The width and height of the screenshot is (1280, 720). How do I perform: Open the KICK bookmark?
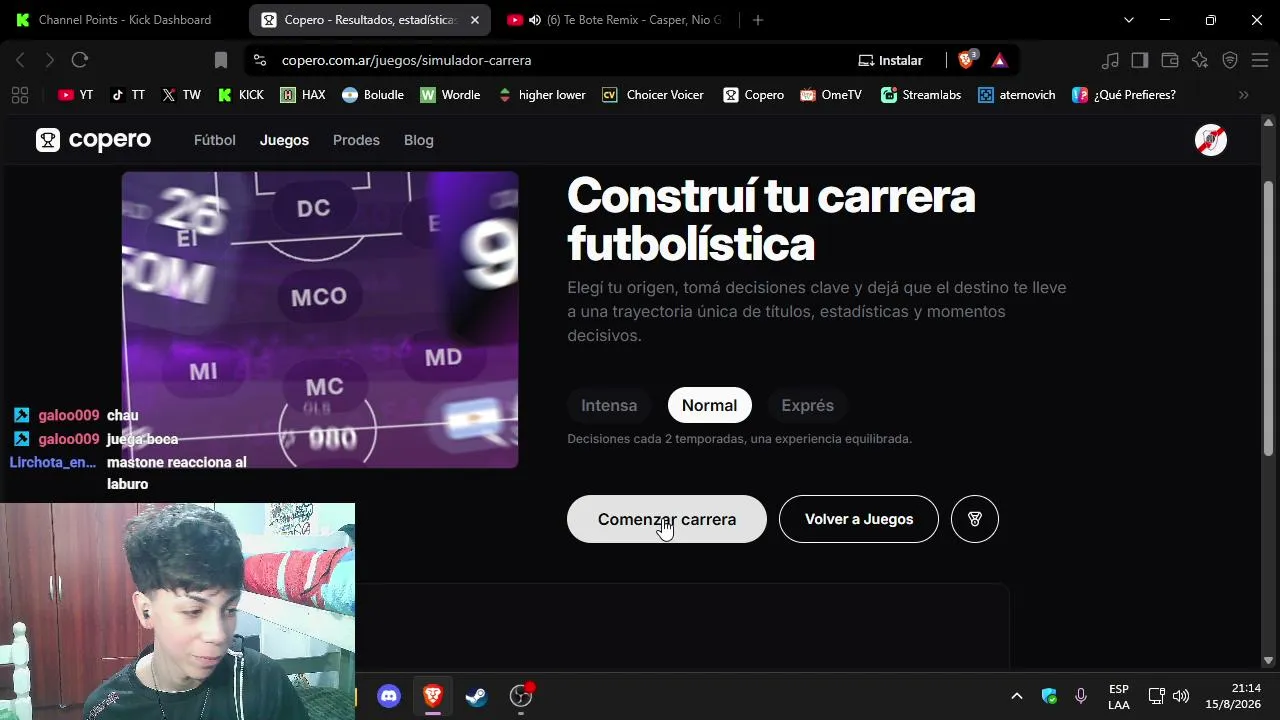pyautogui.click(x=241, y=95)
